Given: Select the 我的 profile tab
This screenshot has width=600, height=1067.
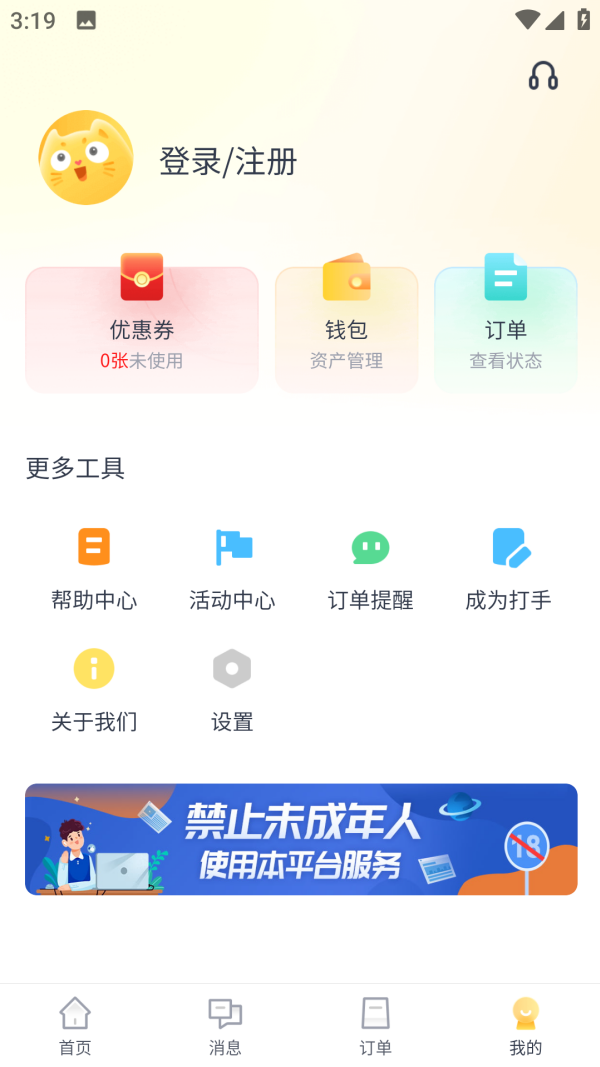Looking at the screenshot, I should (x=525, y=1026).
